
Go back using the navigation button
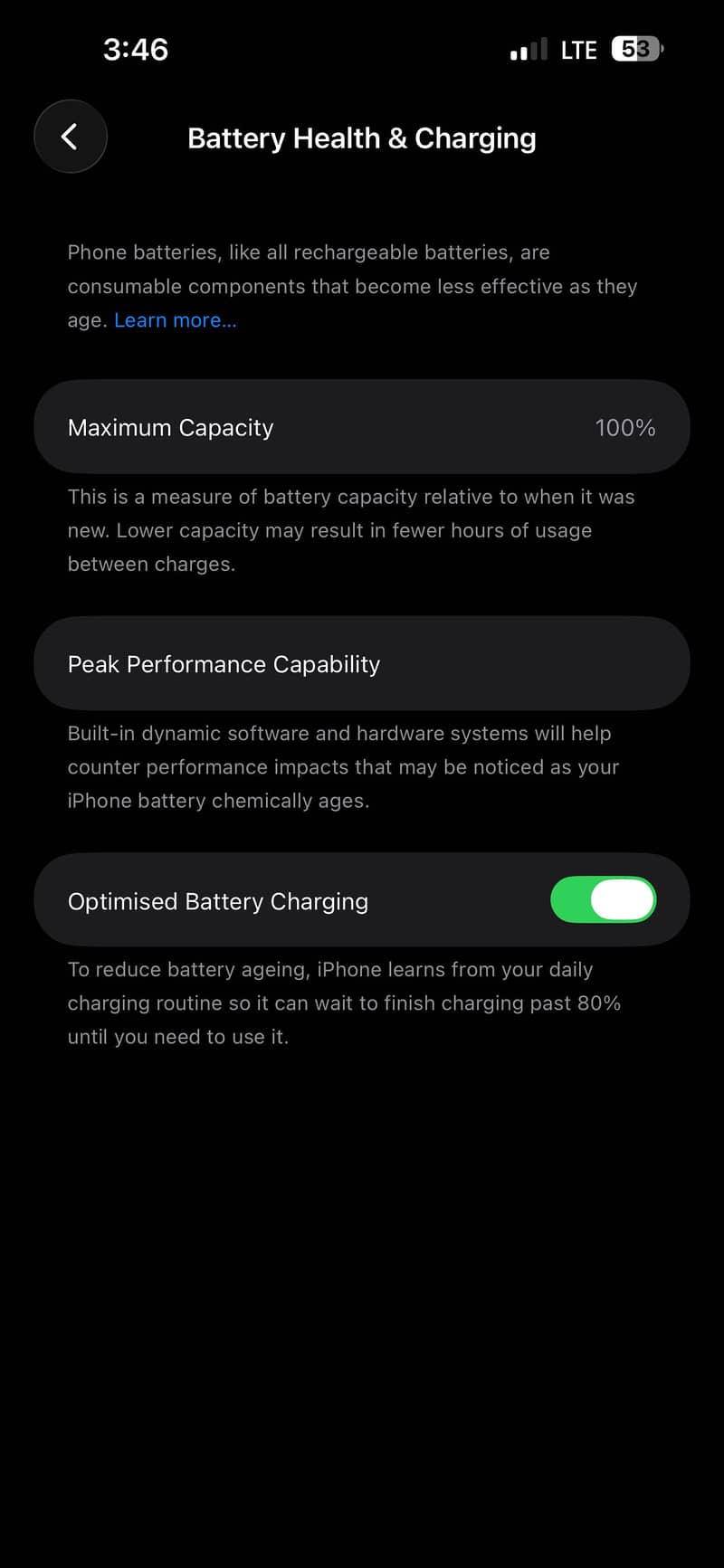click(x=71, y=137)
